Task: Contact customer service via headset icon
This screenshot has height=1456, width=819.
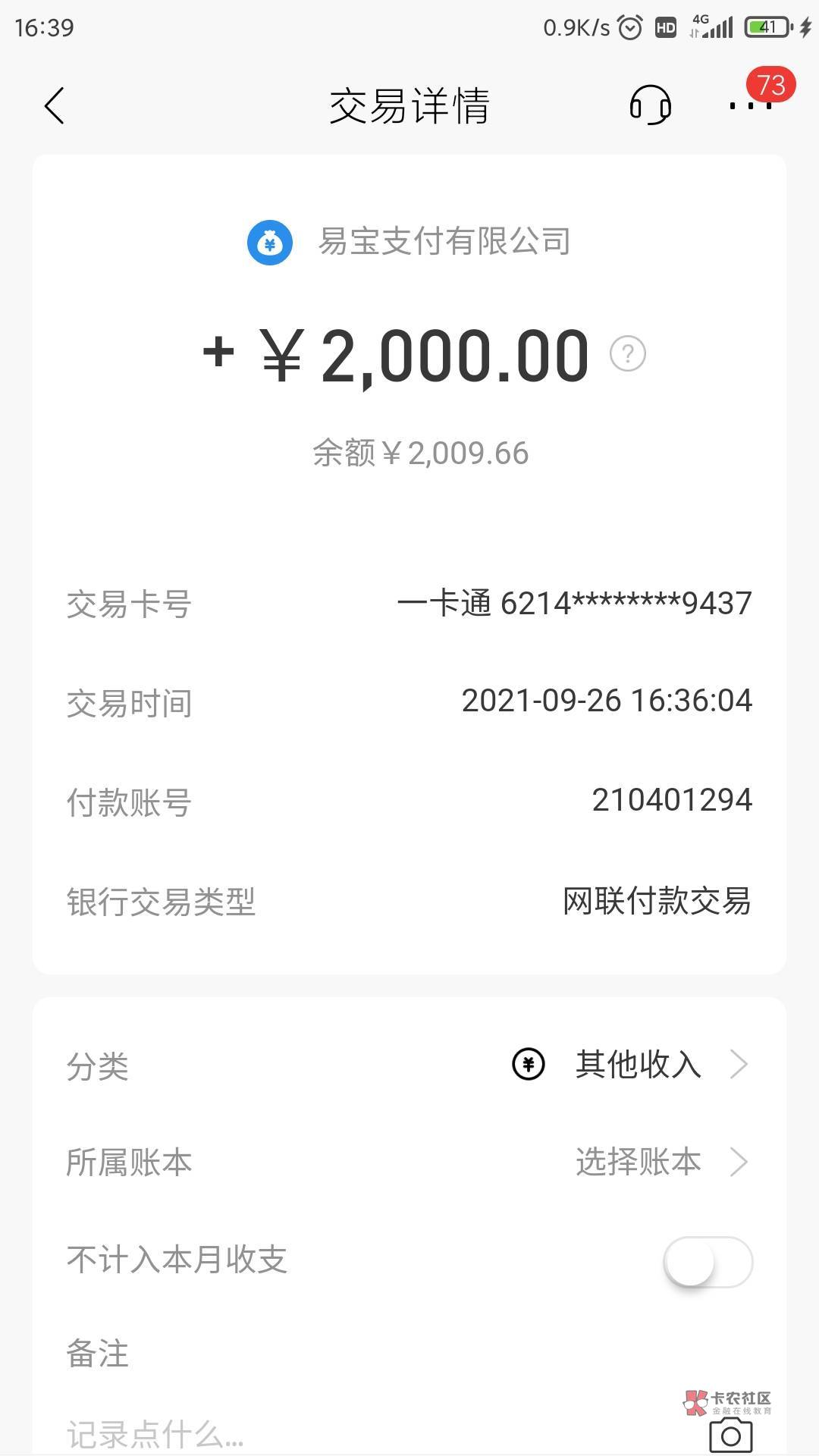Action: click(x=650, y=105)
